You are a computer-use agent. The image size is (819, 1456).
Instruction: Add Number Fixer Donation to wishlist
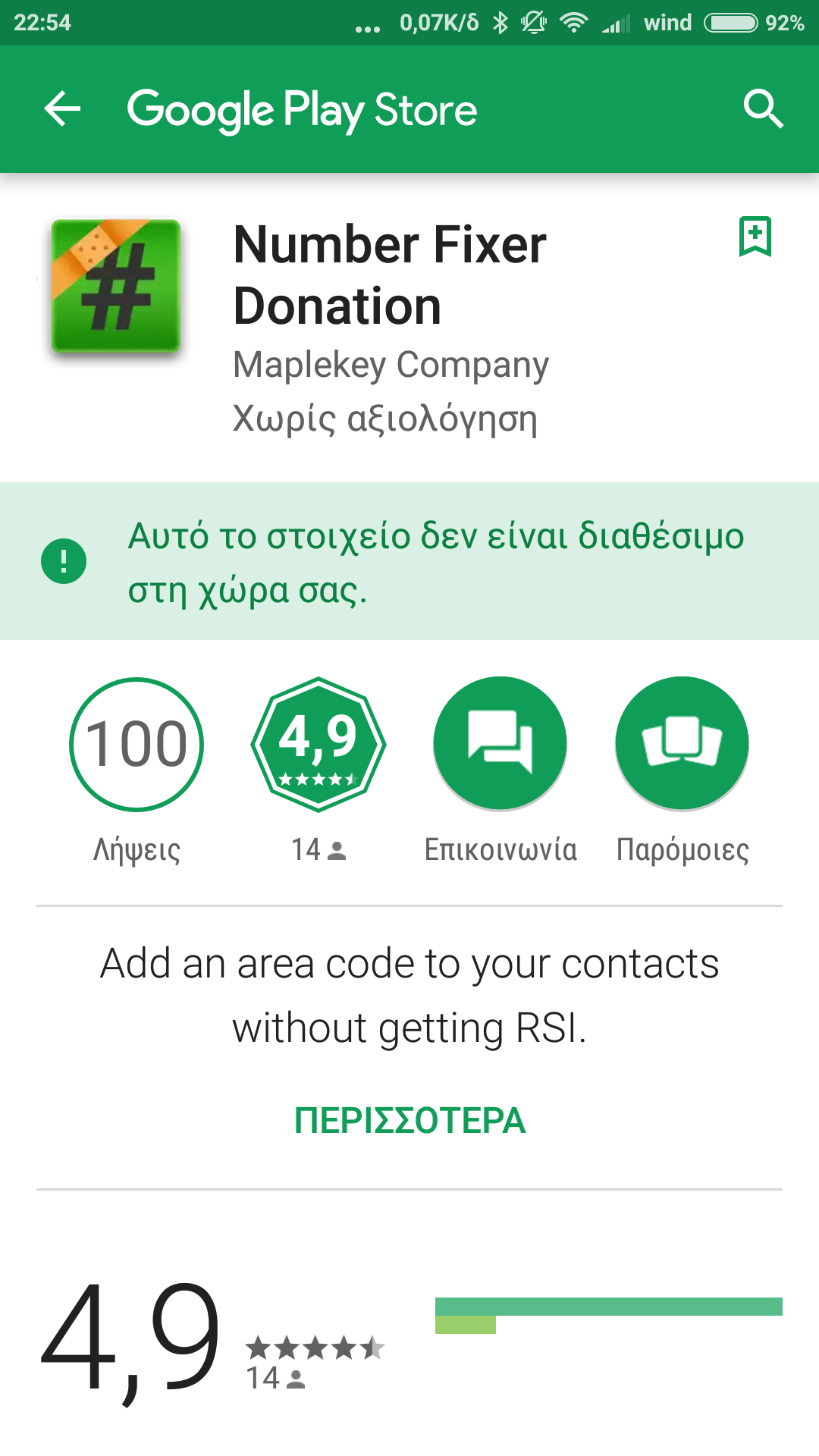coord(755,237)
